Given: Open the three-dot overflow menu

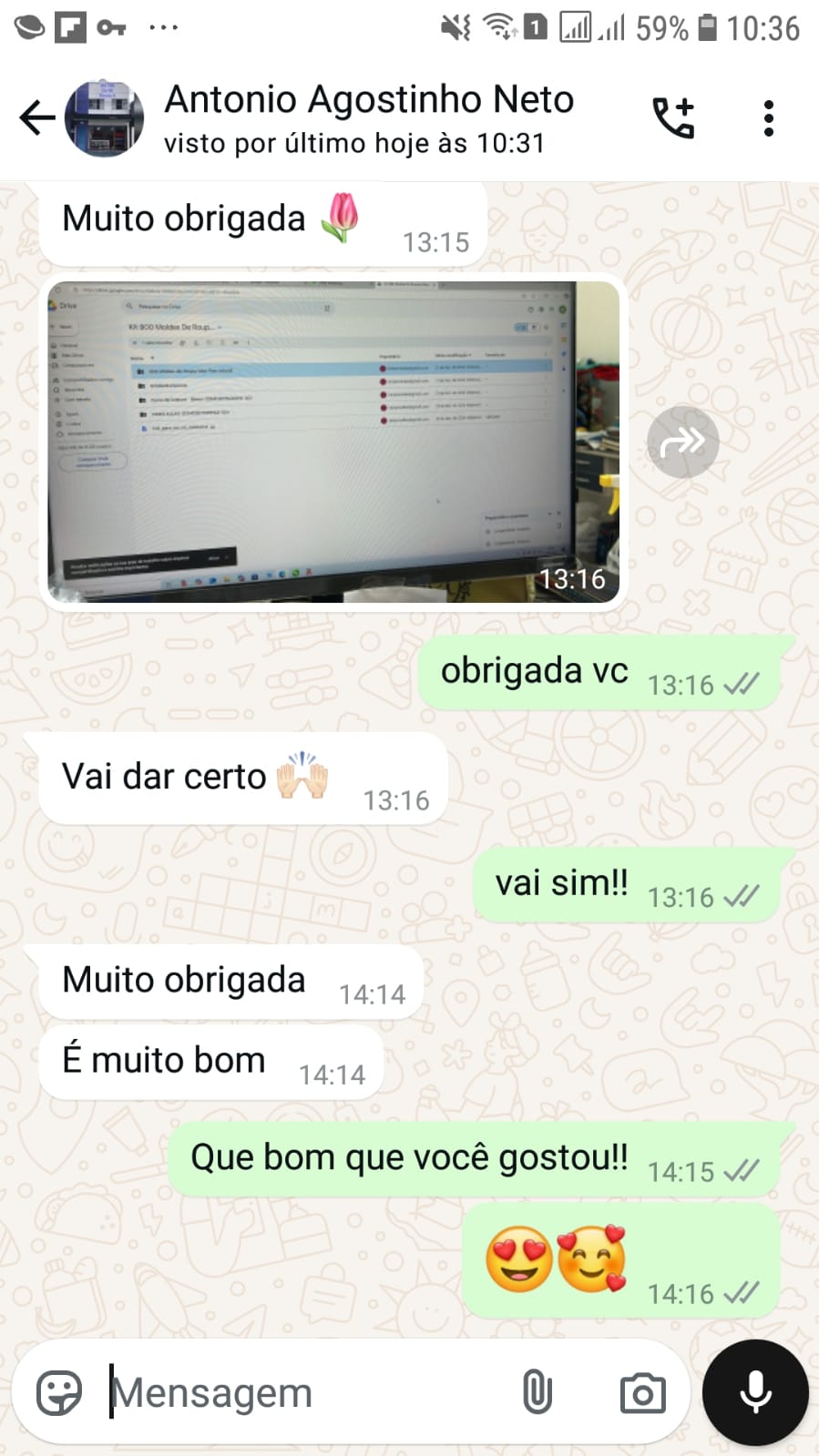Looking at the screenshot, I should pyautogui.click(x=769, y=118).
